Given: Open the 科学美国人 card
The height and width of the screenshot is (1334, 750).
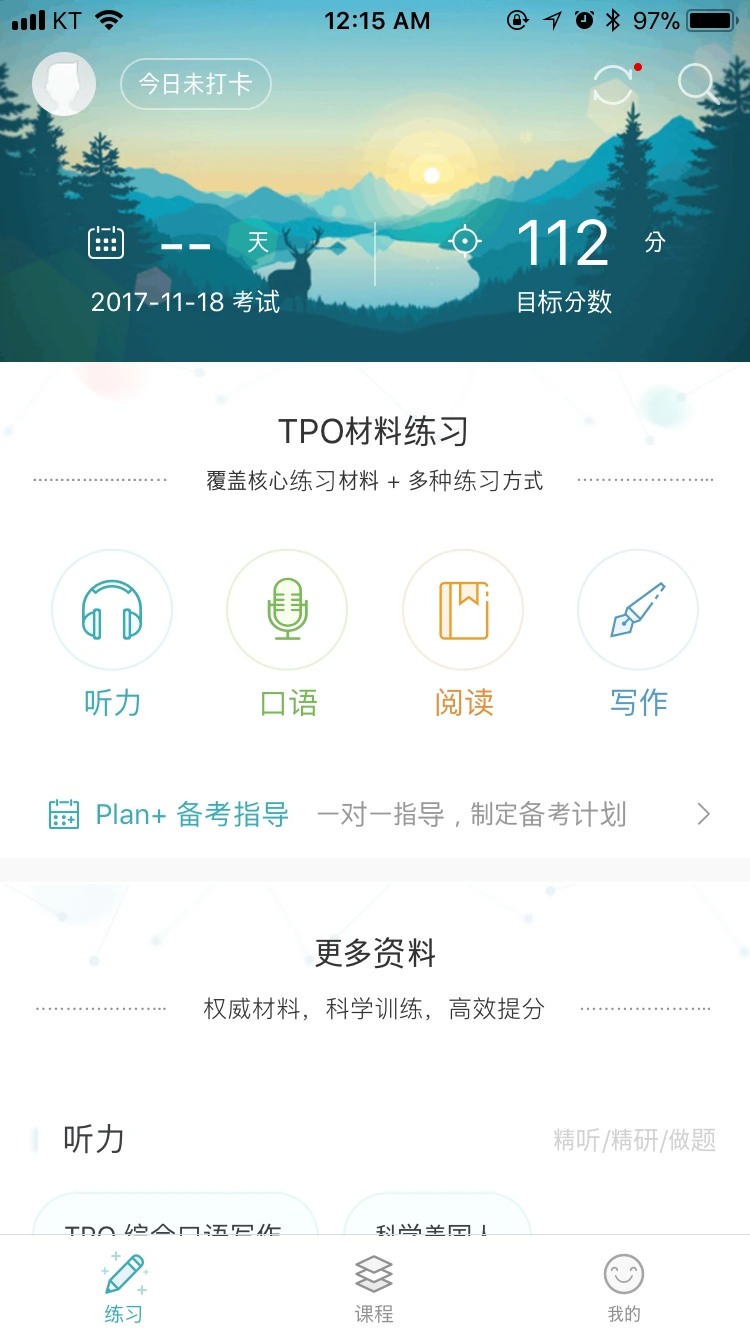Looking at the screenshot, I should coord(437,1214).
